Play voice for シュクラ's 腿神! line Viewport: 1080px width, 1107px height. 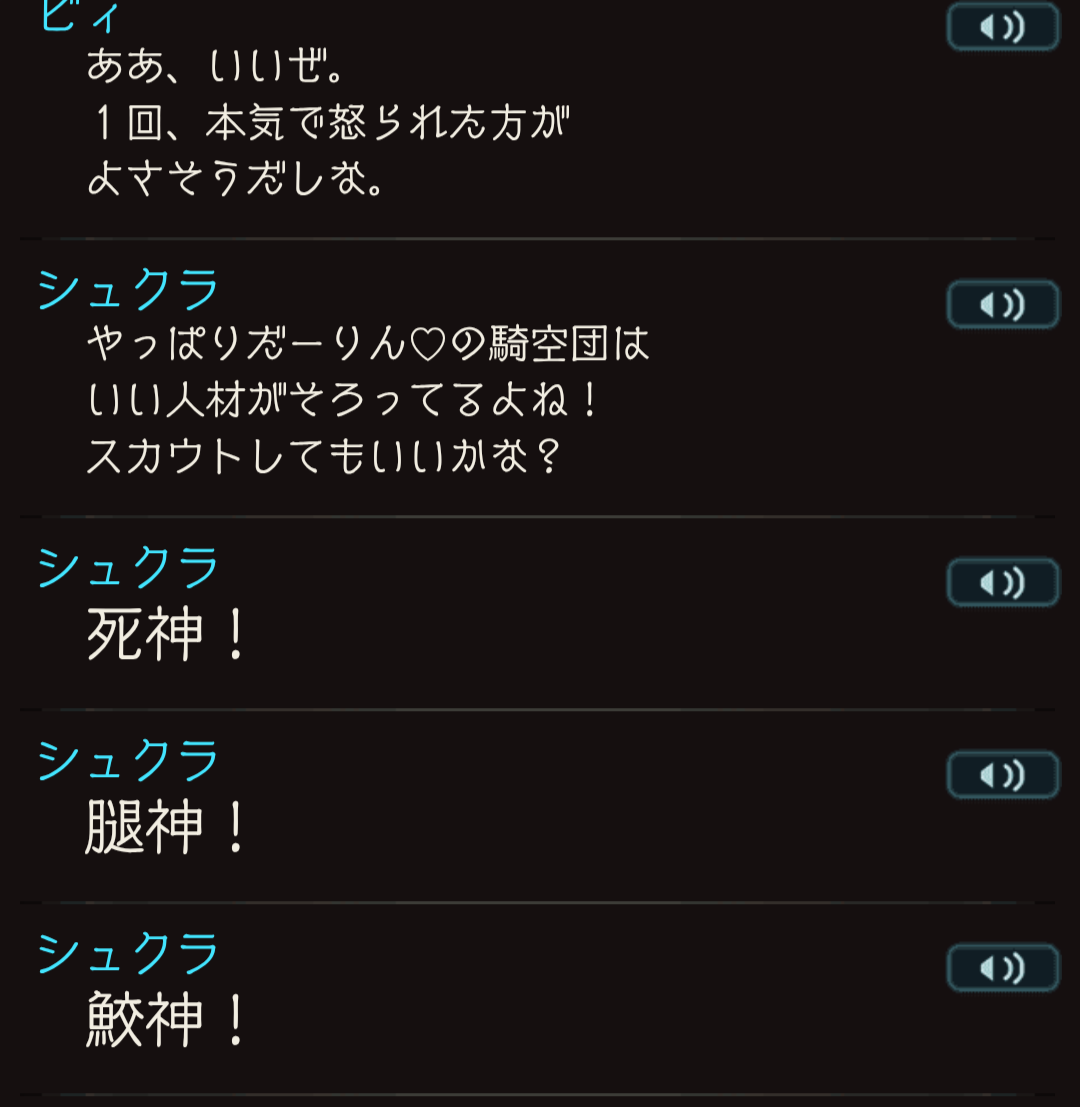pyautogui.click(x=1002, y=775)
